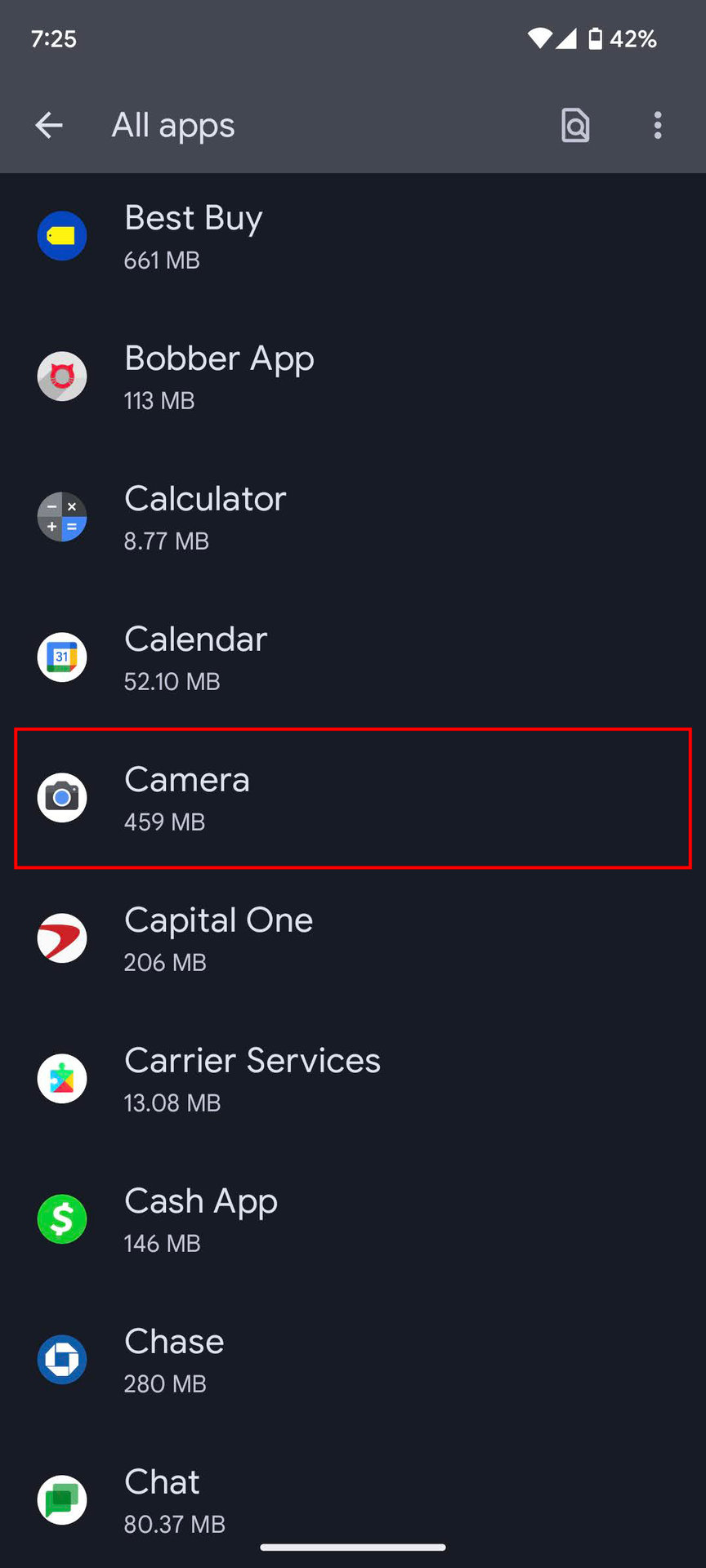This screenshot has height=1568, width=706.
Task: Tap the Calendar row
Action: tap(353, 658)
